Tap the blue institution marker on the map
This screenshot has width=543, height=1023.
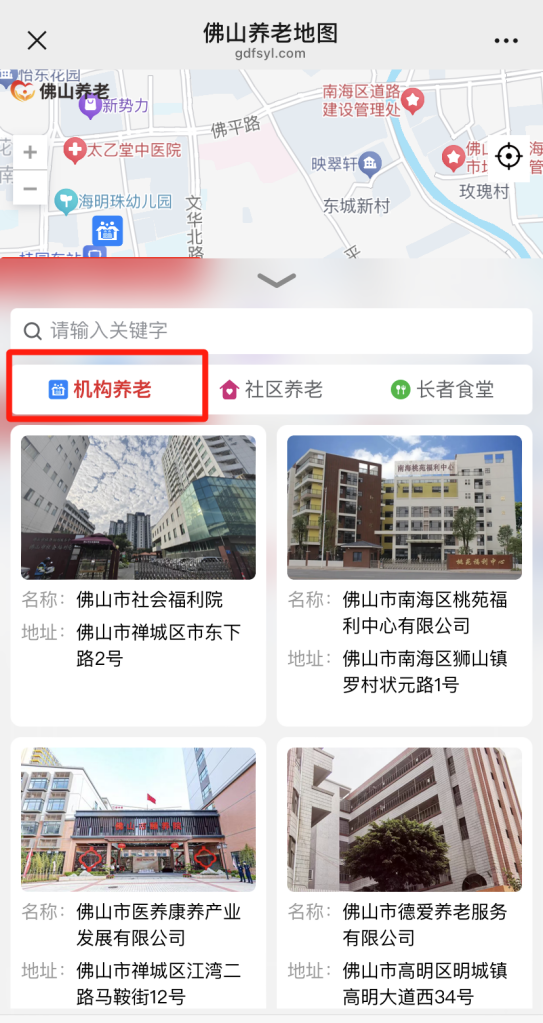(x=107, y=231)
